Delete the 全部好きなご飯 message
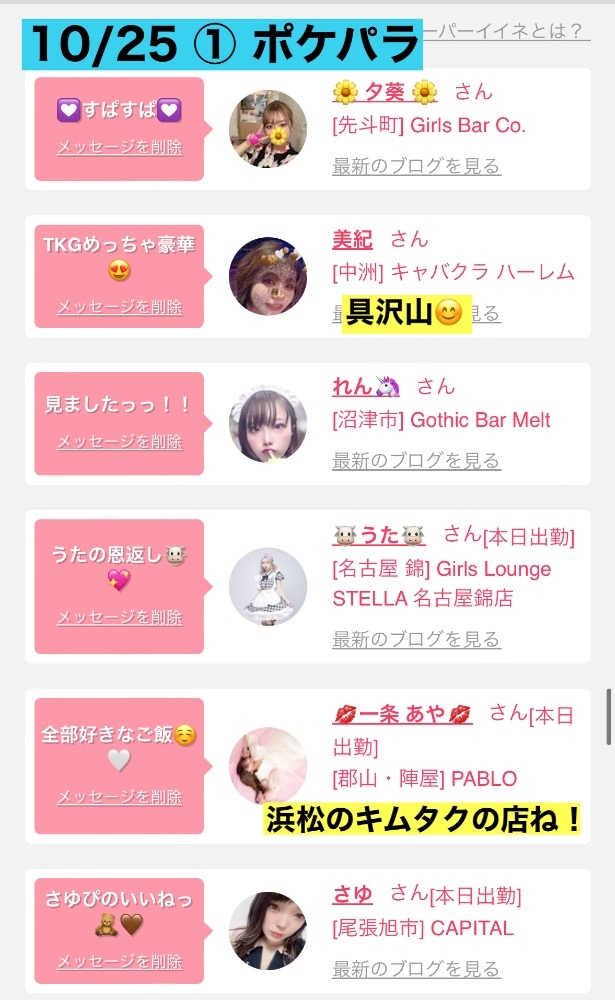 coord(119,797)
